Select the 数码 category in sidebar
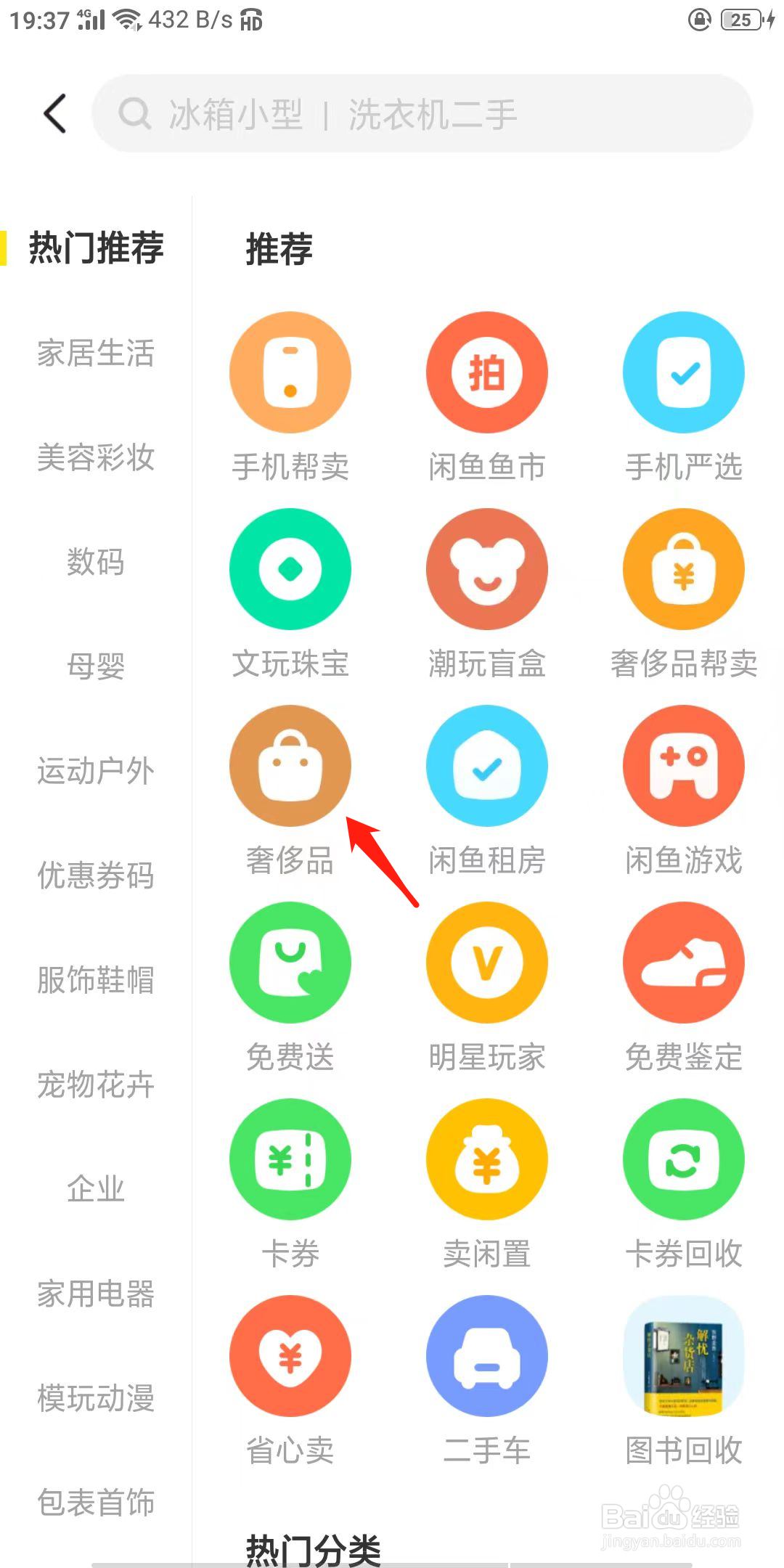This screenshot has width=784, height=1568. tap(95, 563)
